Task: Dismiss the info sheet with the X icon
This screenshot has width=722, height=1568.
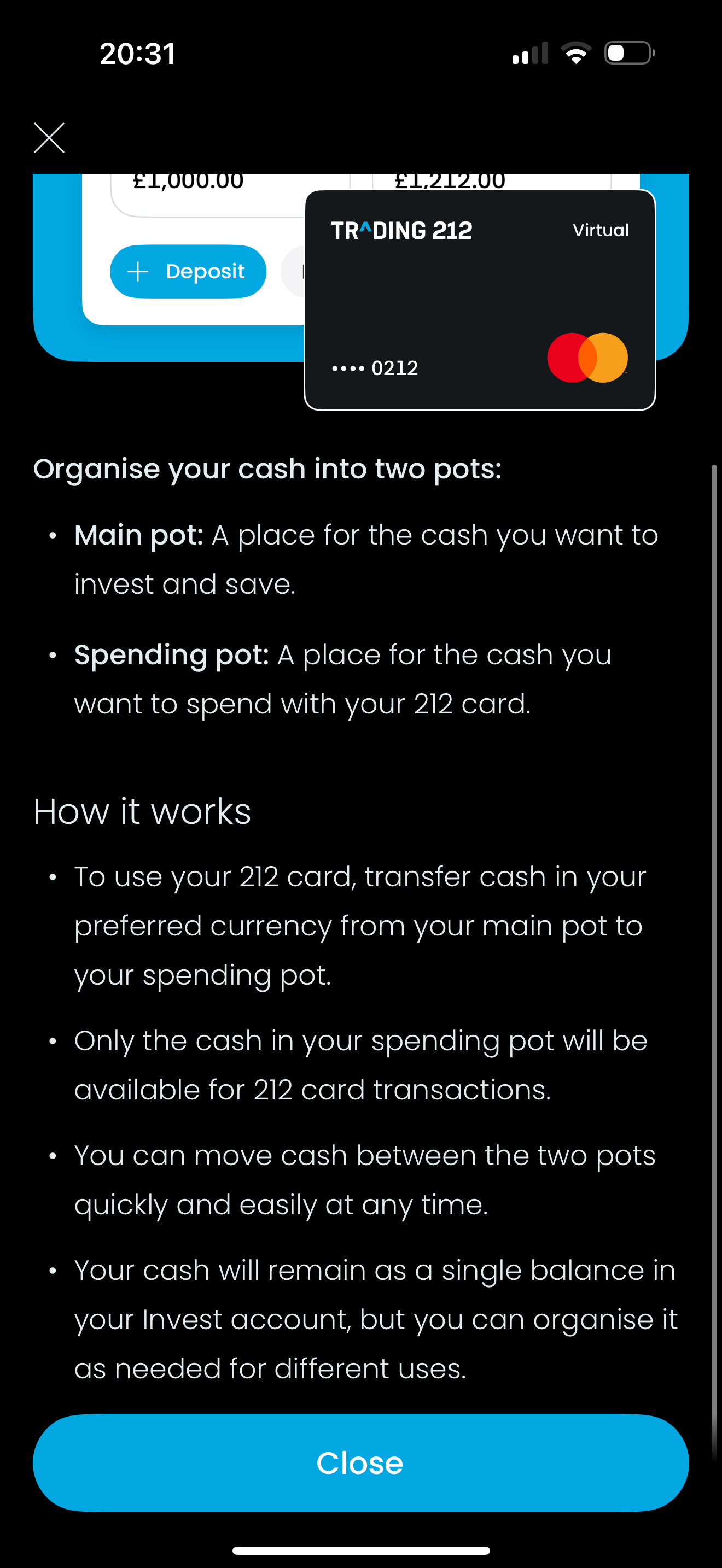Action: click(x=49, y=138)
